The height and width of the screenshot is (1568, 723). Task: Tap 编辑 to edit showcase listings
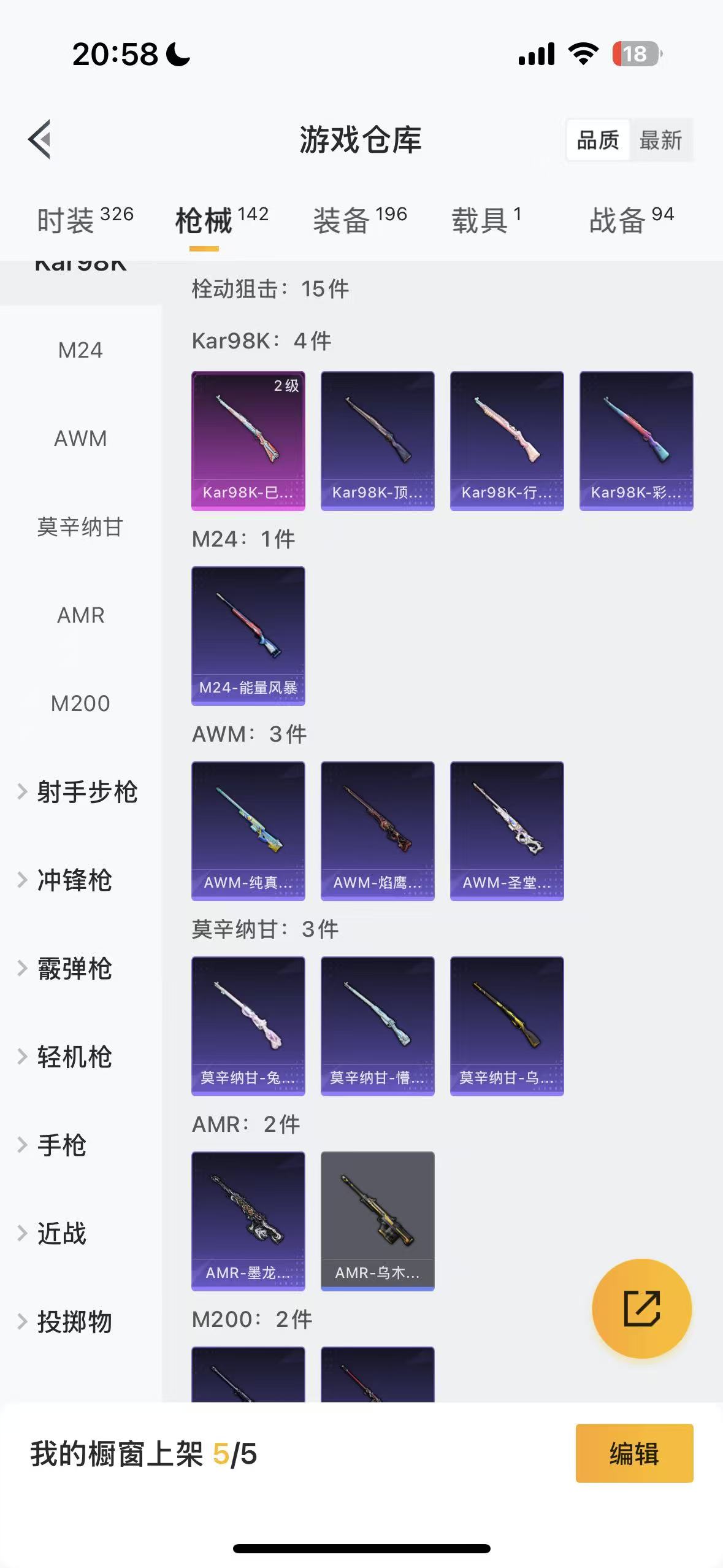pyautogui.click(x=634, y=1453)
